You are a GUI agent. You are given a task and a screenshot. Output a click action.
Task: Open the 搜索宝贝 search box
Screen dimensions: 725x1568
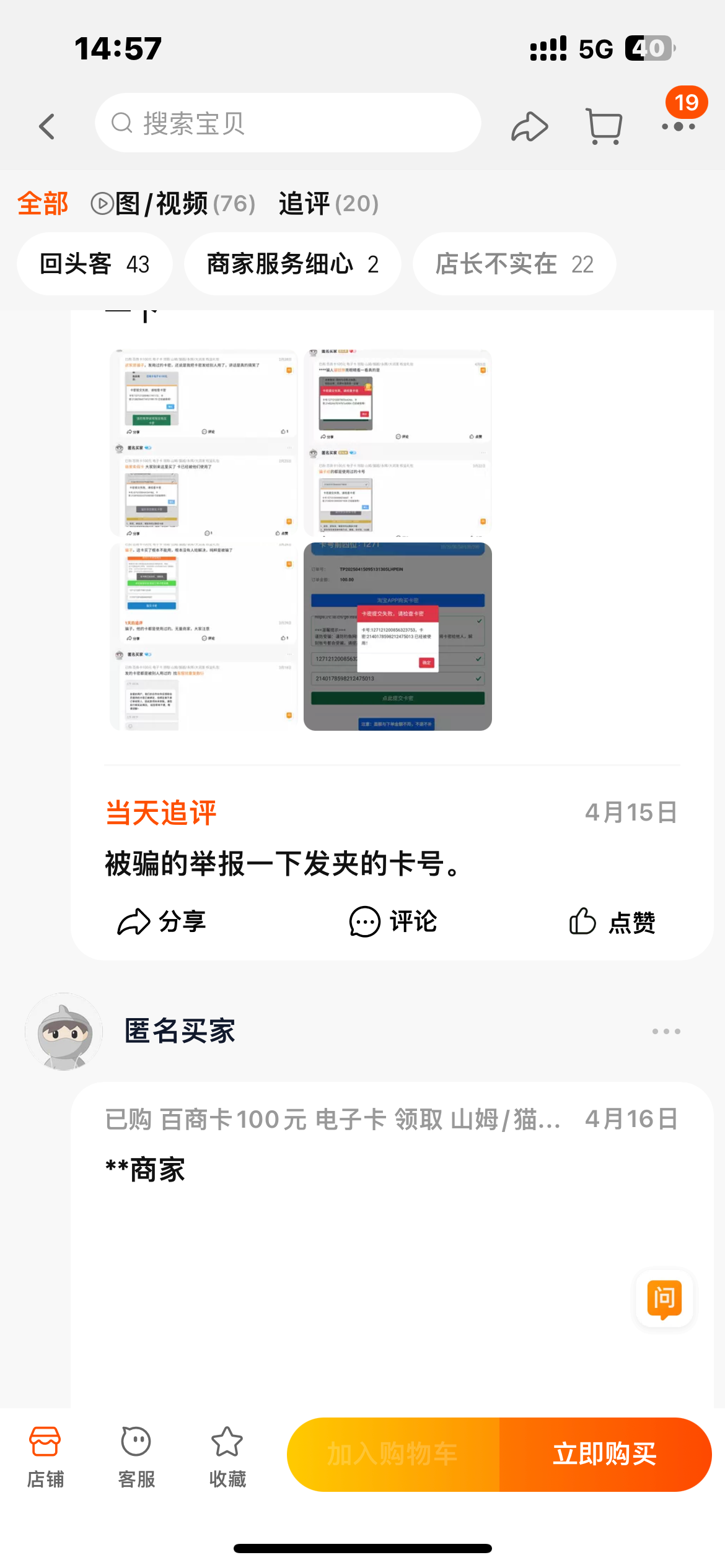tap(288, 123)
